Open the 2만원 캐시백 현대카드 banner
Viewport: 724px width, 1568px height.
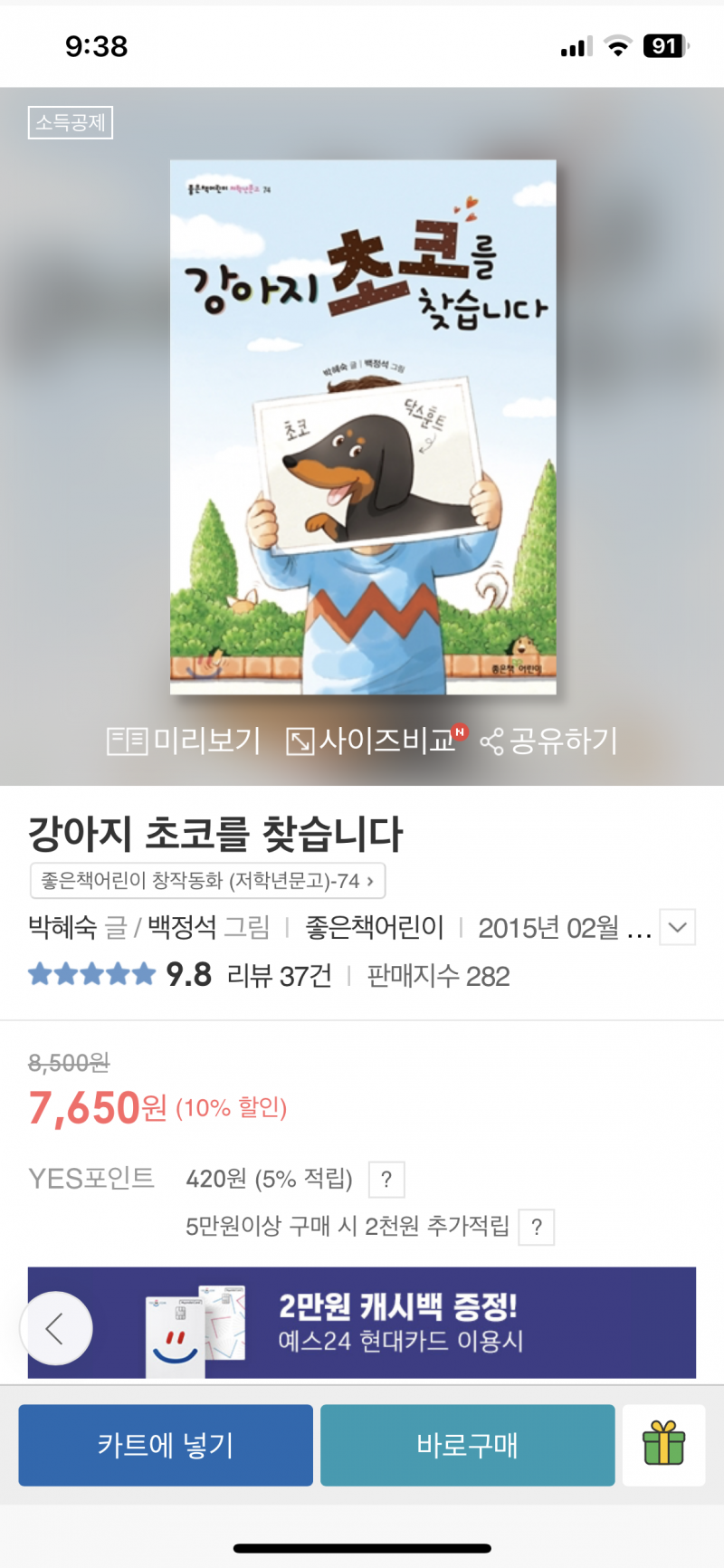coord(398,1322)
